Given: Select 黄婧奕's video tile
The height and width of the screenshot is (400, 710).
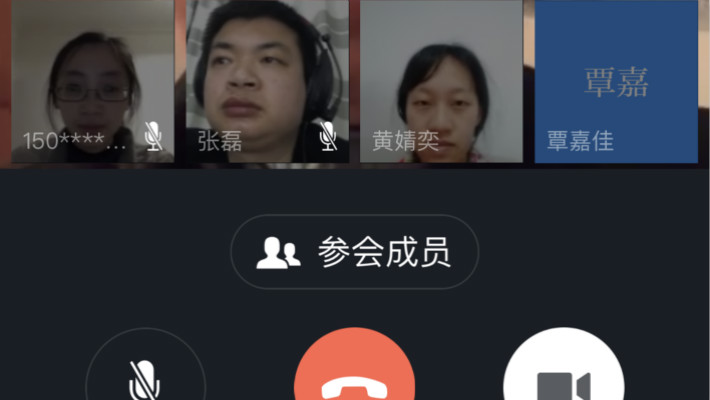Looking at the screenshot, I should coord(440,80).
